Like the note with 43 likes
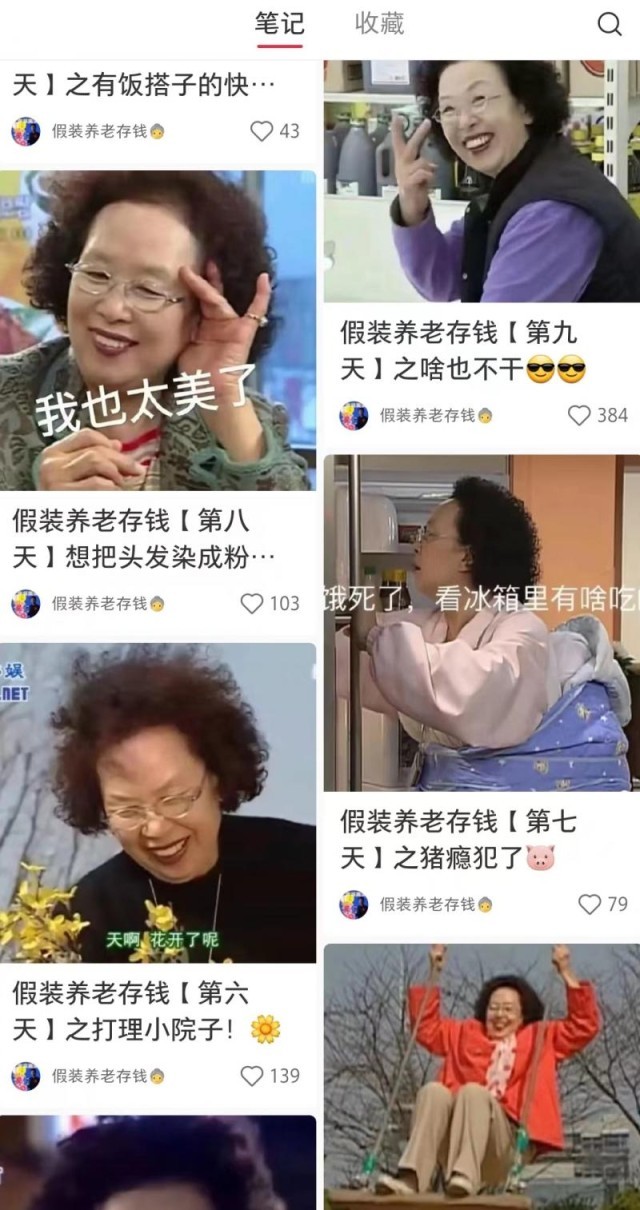This screenshot has width=640, height=1210. (262, 131)
